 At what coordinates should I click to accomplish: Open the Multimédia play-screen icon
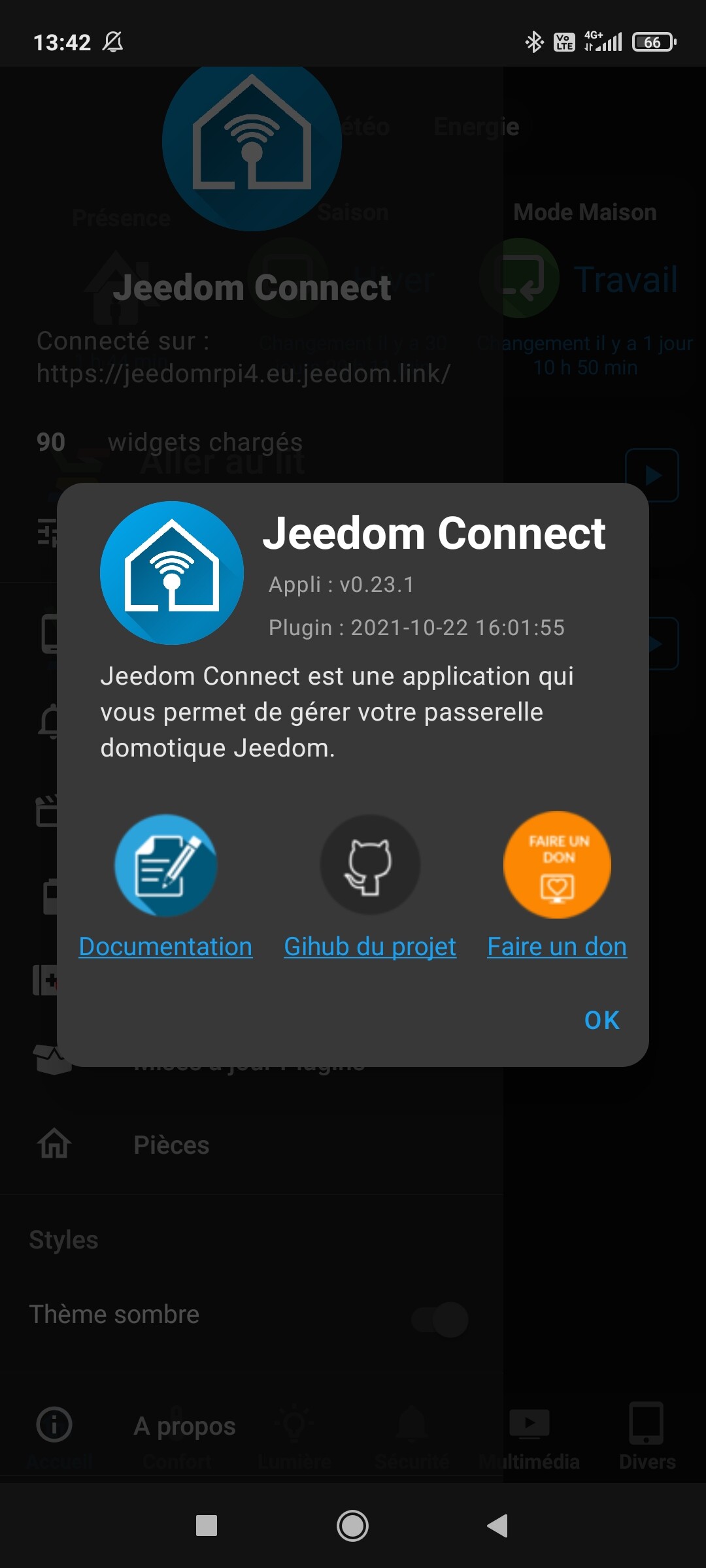pyautogui.click(x=529, y=1431)
